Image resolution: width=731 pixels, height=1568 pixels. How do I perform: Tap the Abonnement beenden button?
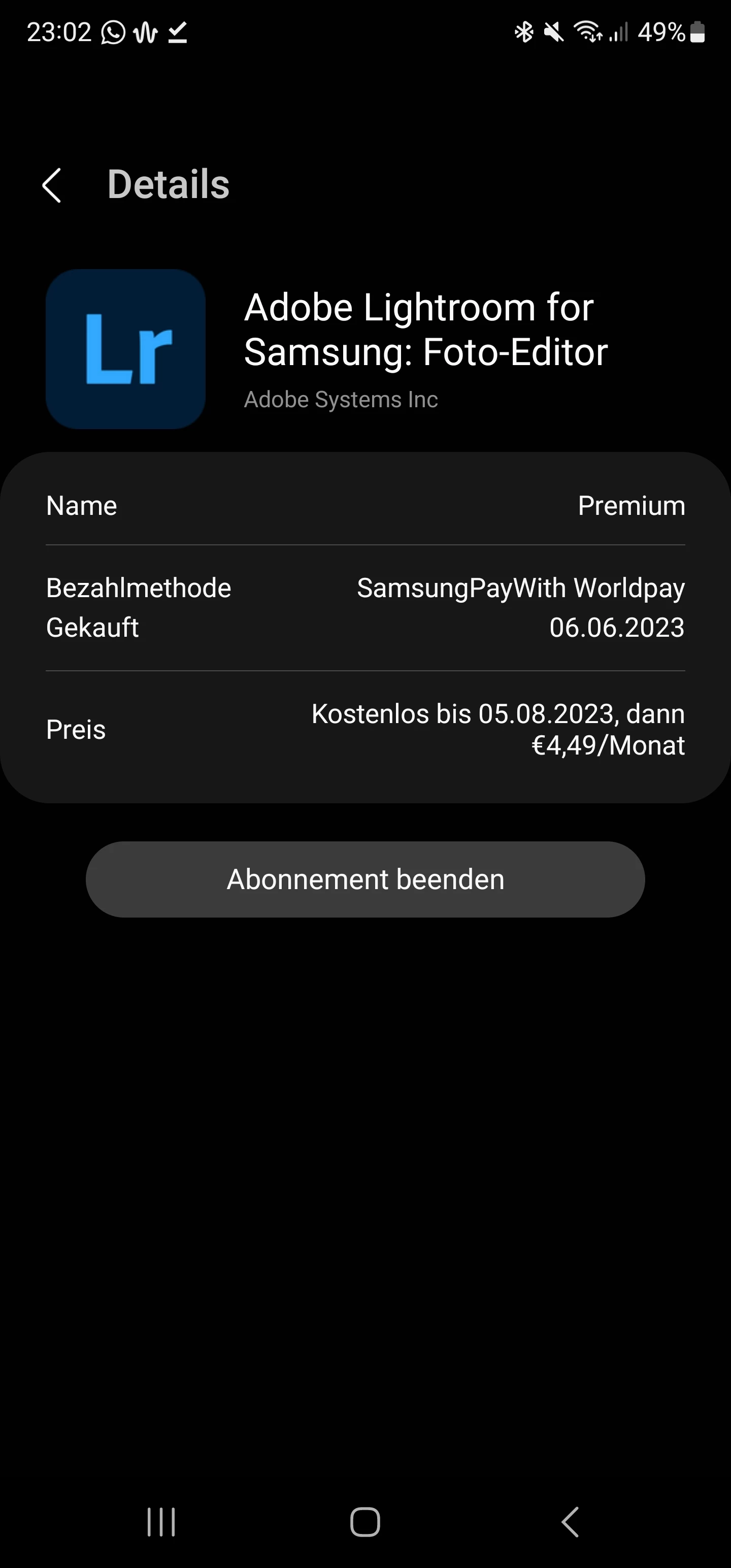click(365, 879)
